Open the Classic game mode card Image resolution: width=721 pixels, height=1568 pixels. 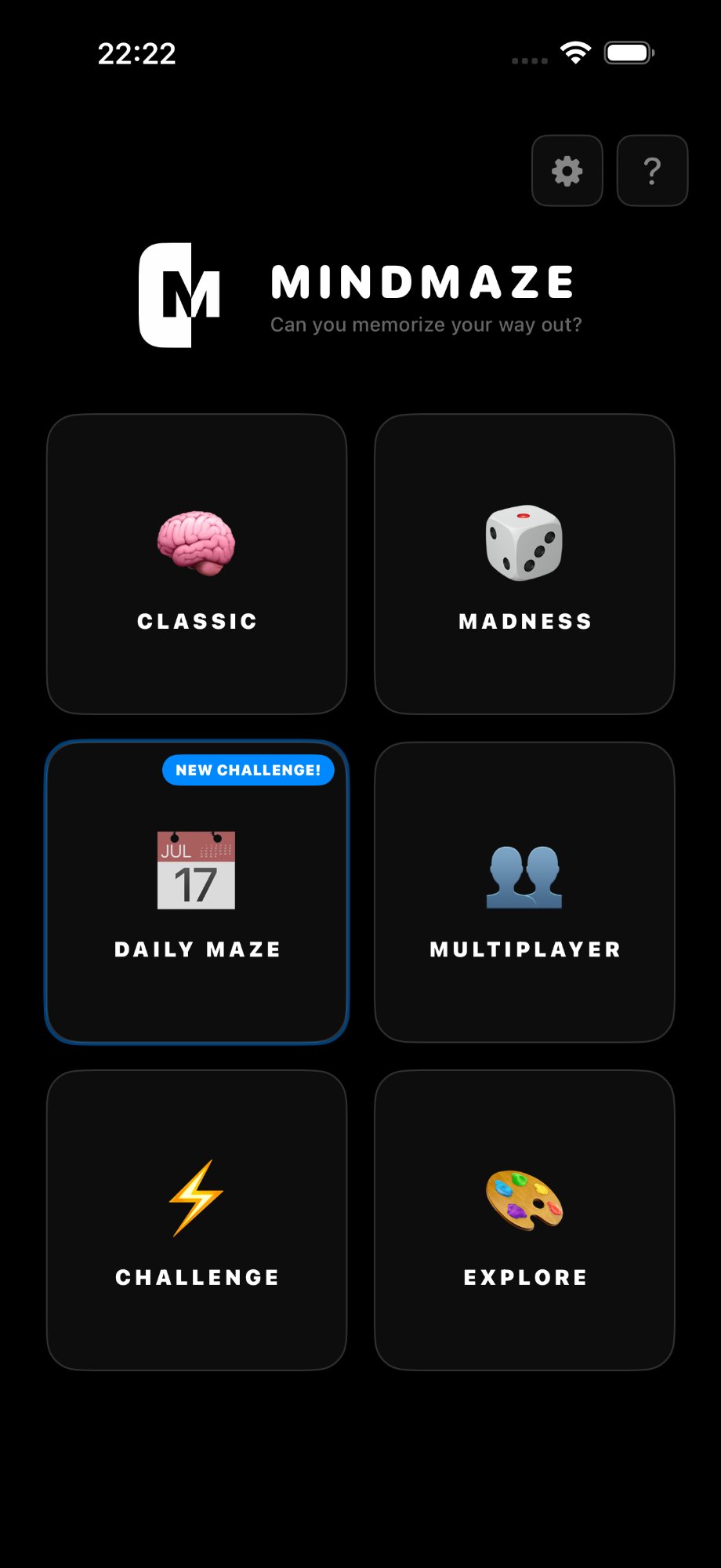tap(196, 563)
